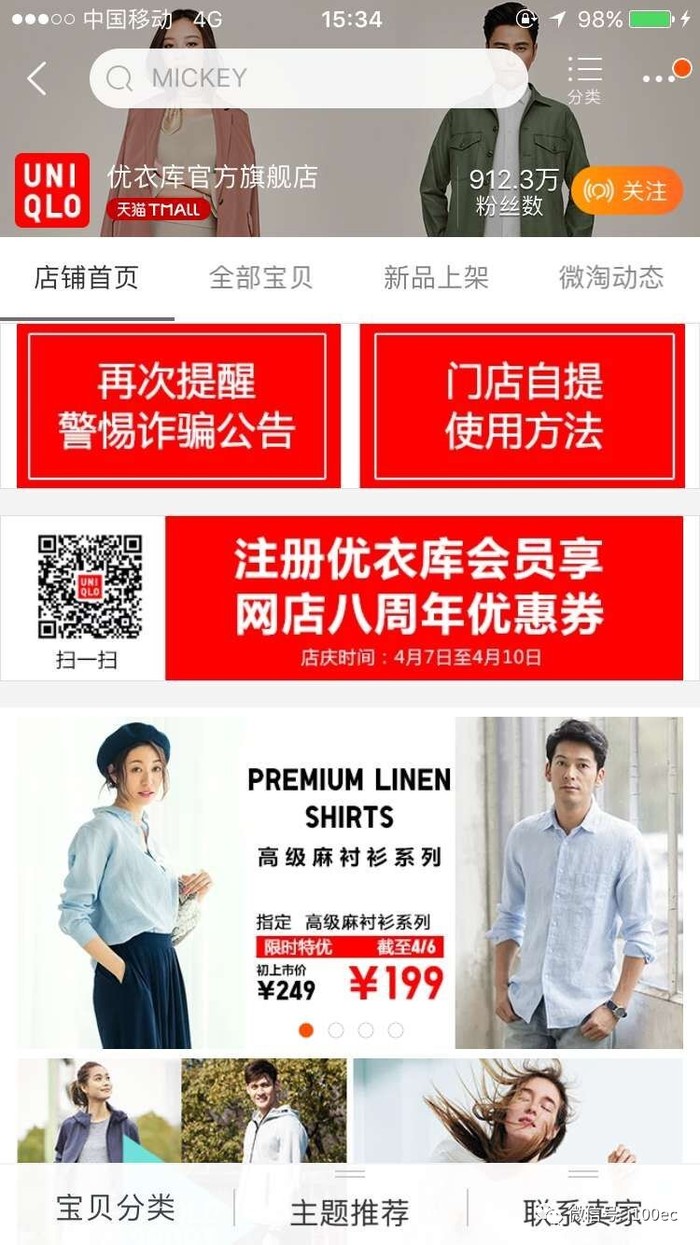Open the three-dot overflow menu

(661, 78)
